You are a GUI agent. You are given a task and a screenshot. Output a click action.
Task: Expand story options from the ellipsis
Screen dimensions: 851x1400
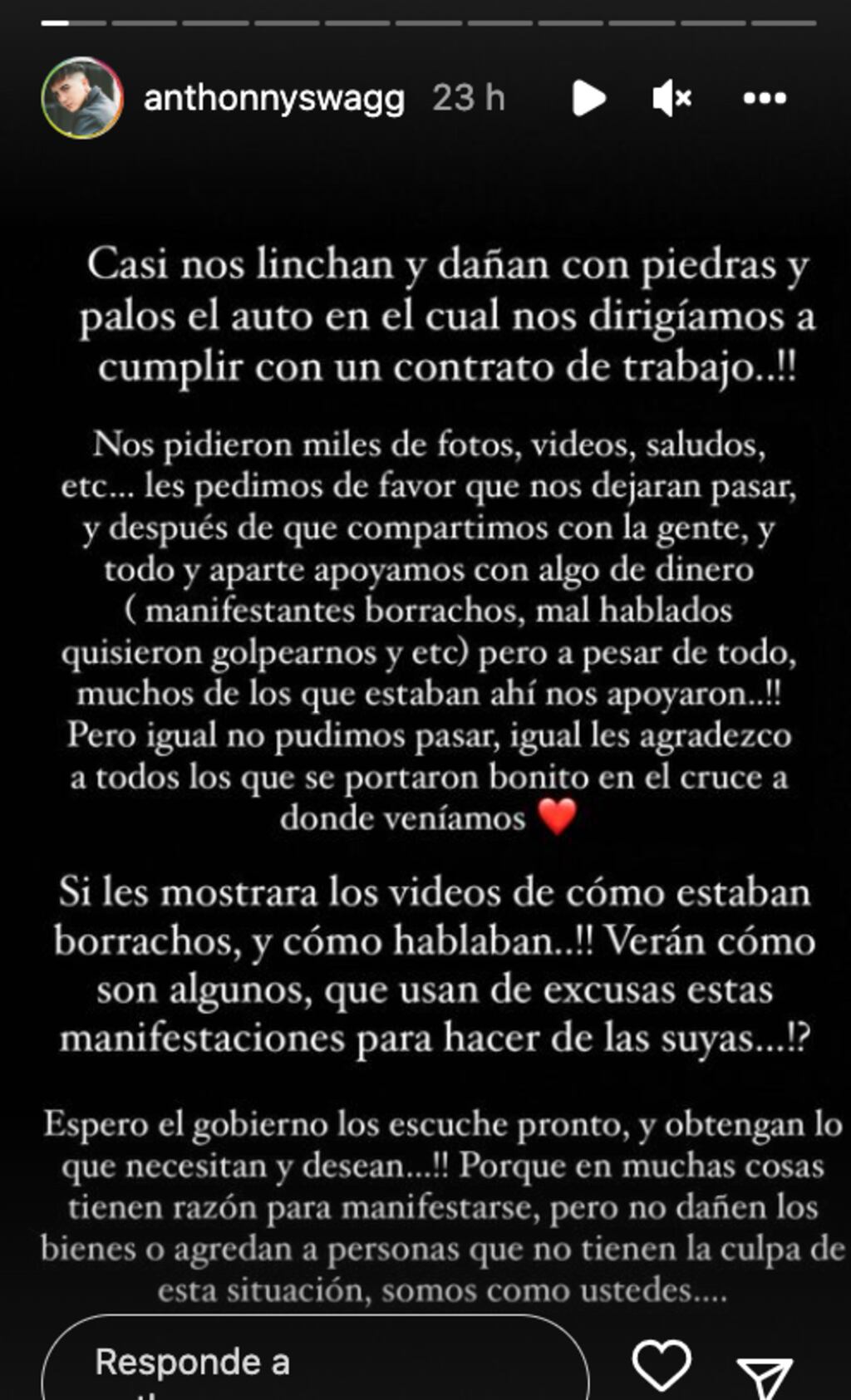pos(765,97)
